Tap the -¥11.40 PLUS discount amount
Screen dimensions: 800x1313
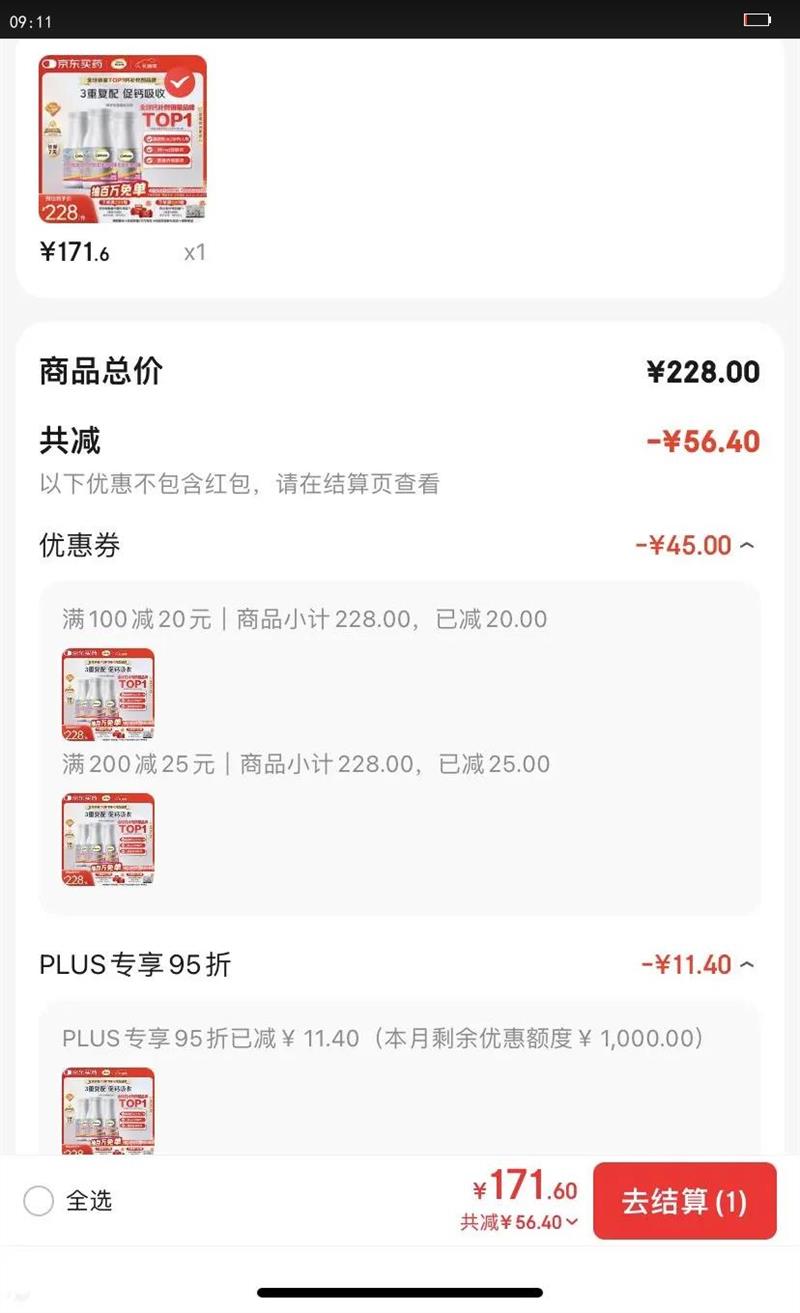pos(685,963)
